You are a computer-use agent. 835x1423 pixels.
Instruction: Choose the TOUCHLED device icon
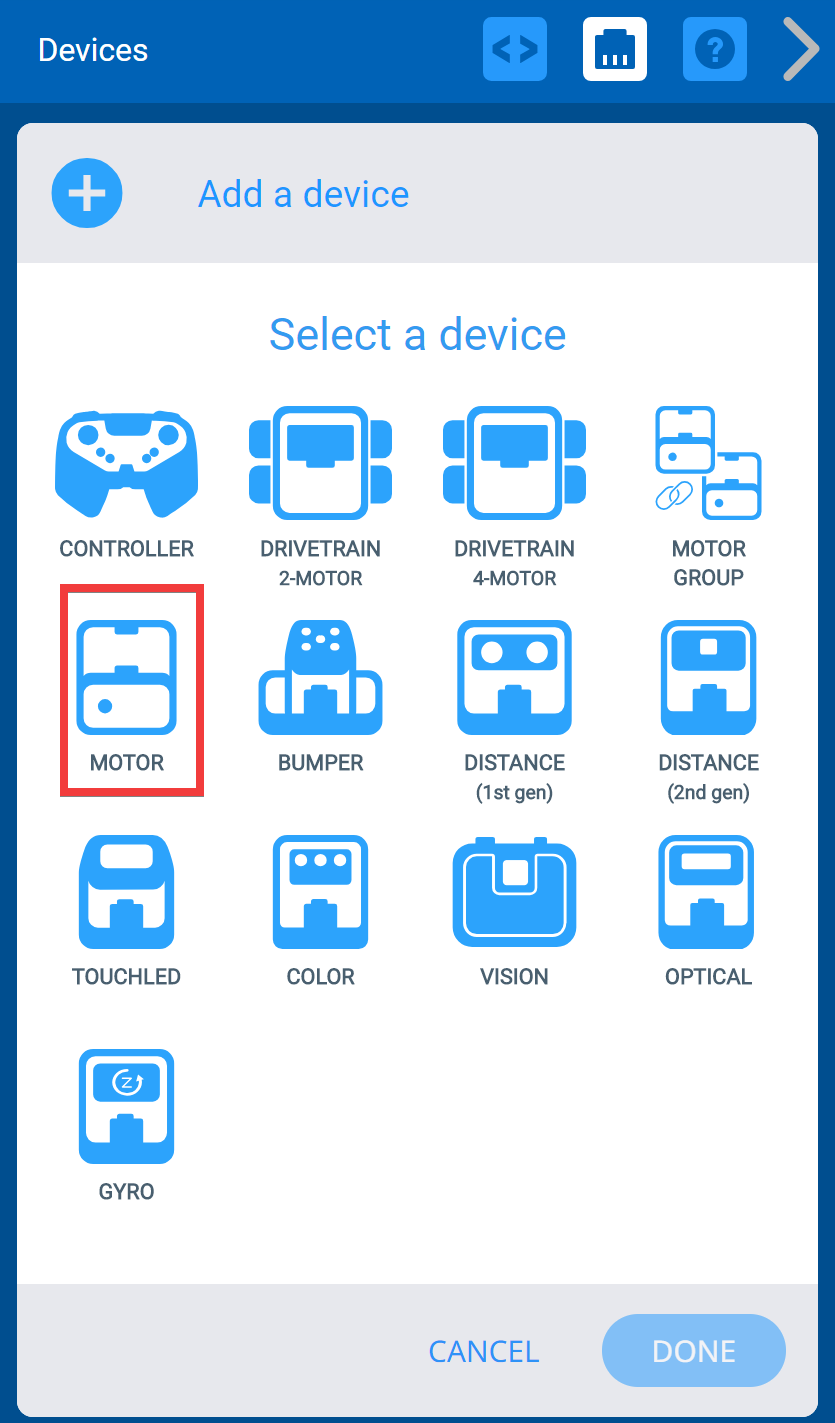pos(126,891)
